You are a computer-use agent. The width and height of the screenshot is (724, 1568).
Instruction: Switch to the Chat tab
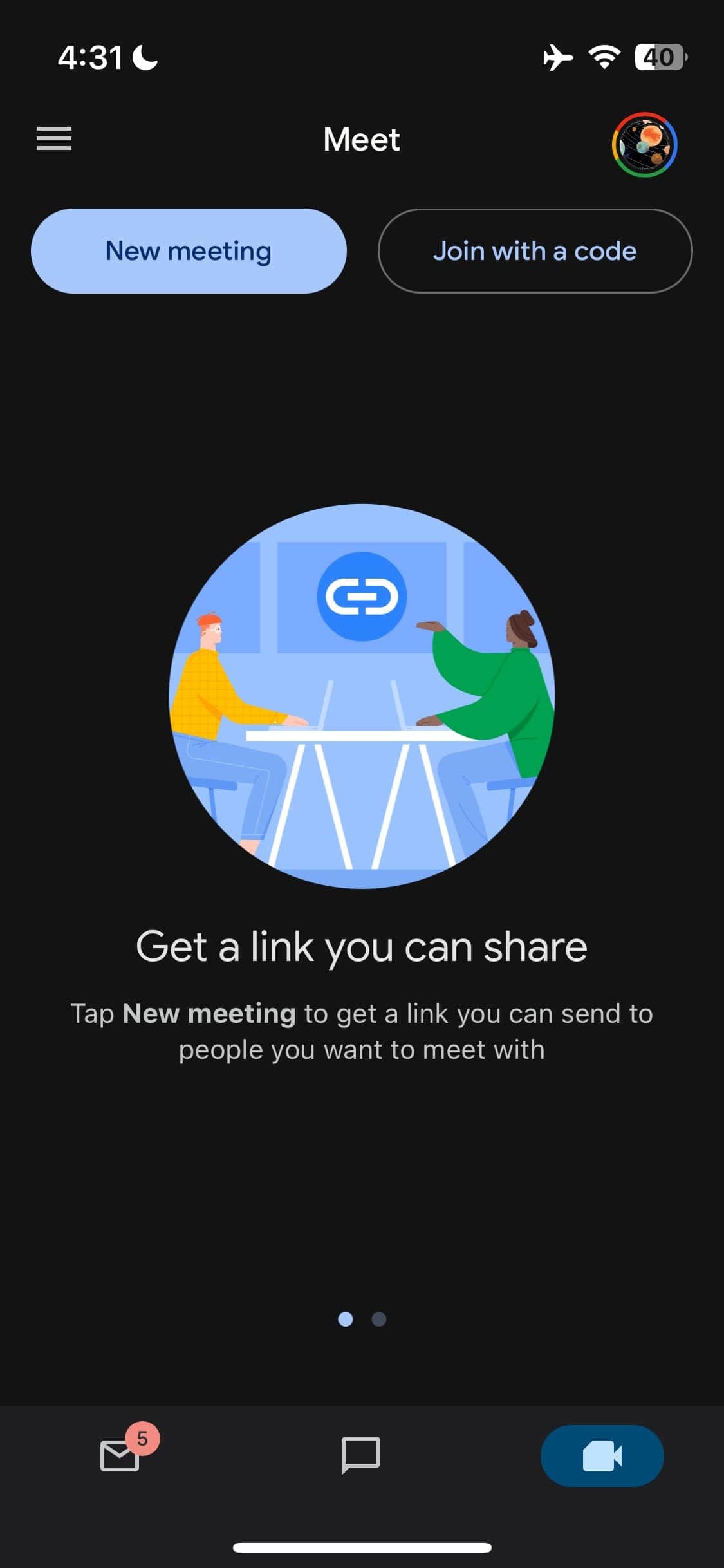click(361, 1455)
